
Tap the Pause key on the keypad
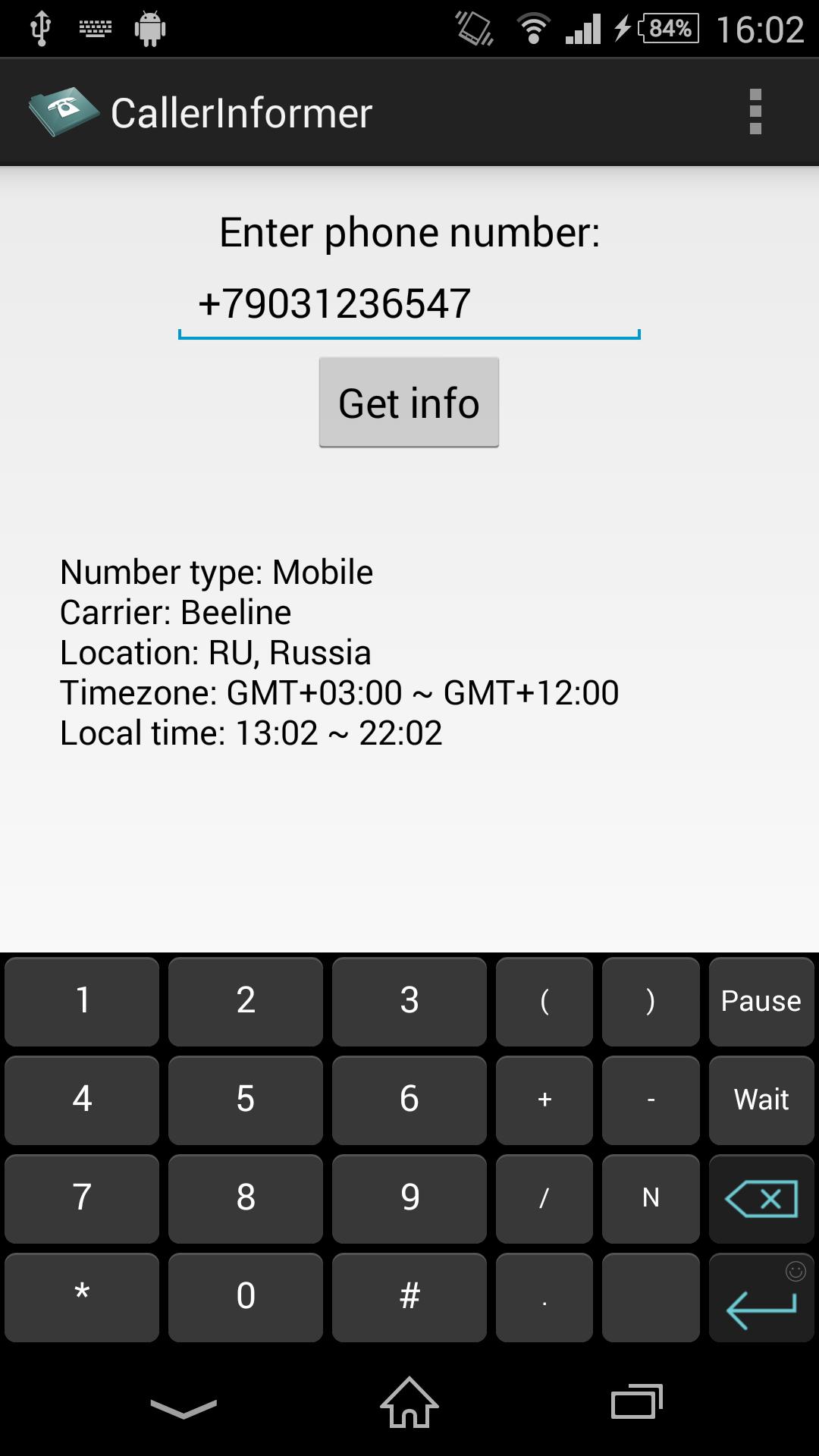761,1001
